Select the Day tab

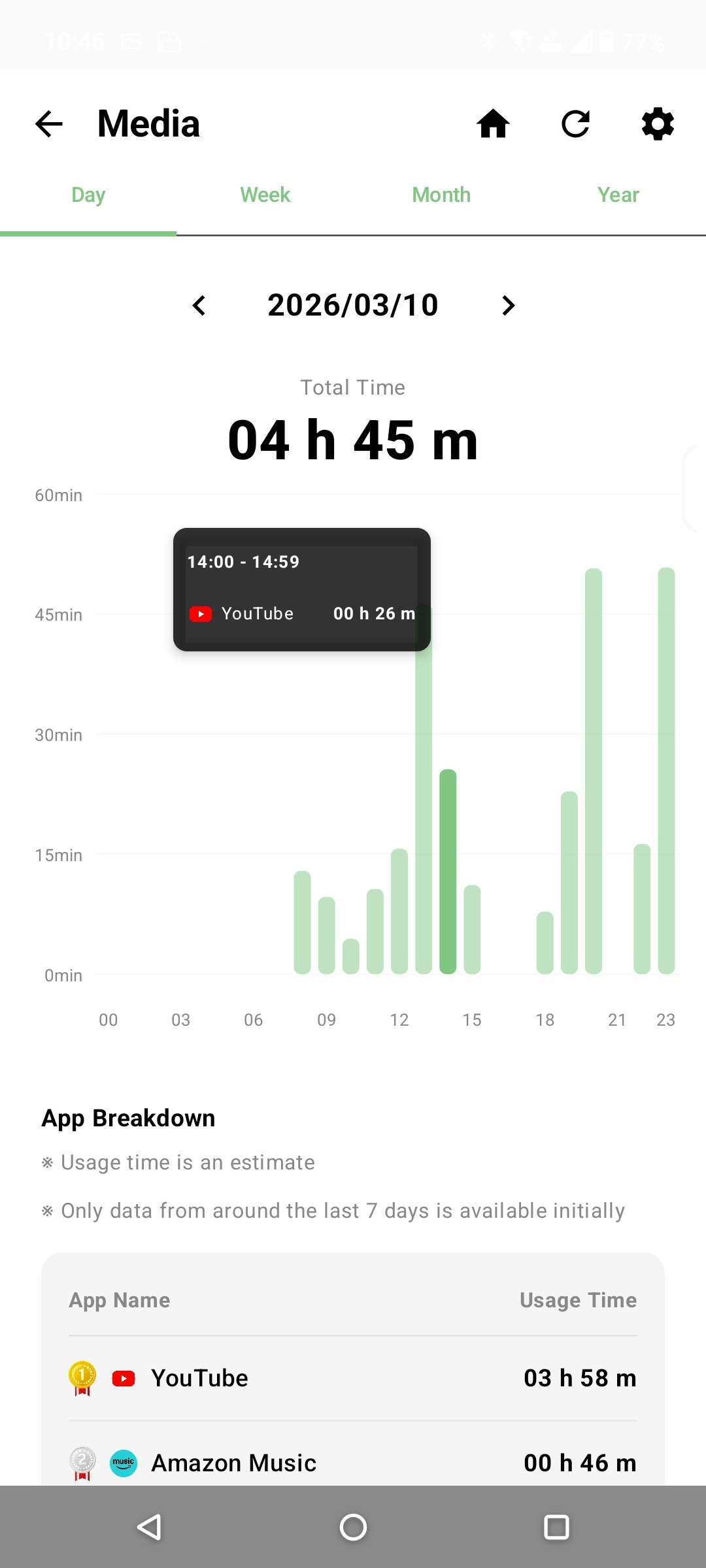pos(88,195)
